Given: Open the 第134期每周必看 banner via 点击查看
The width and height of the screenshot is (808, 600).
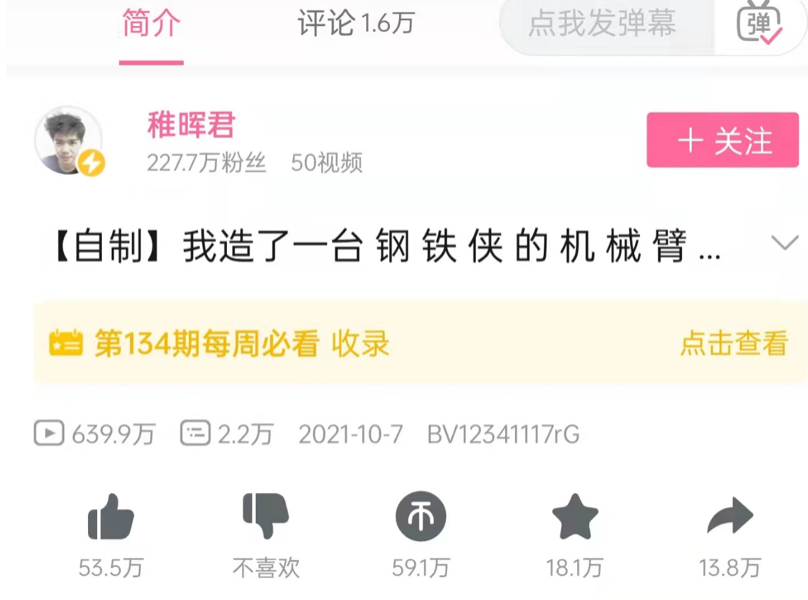Looking at the screenshot, I should tap(733, 344).
